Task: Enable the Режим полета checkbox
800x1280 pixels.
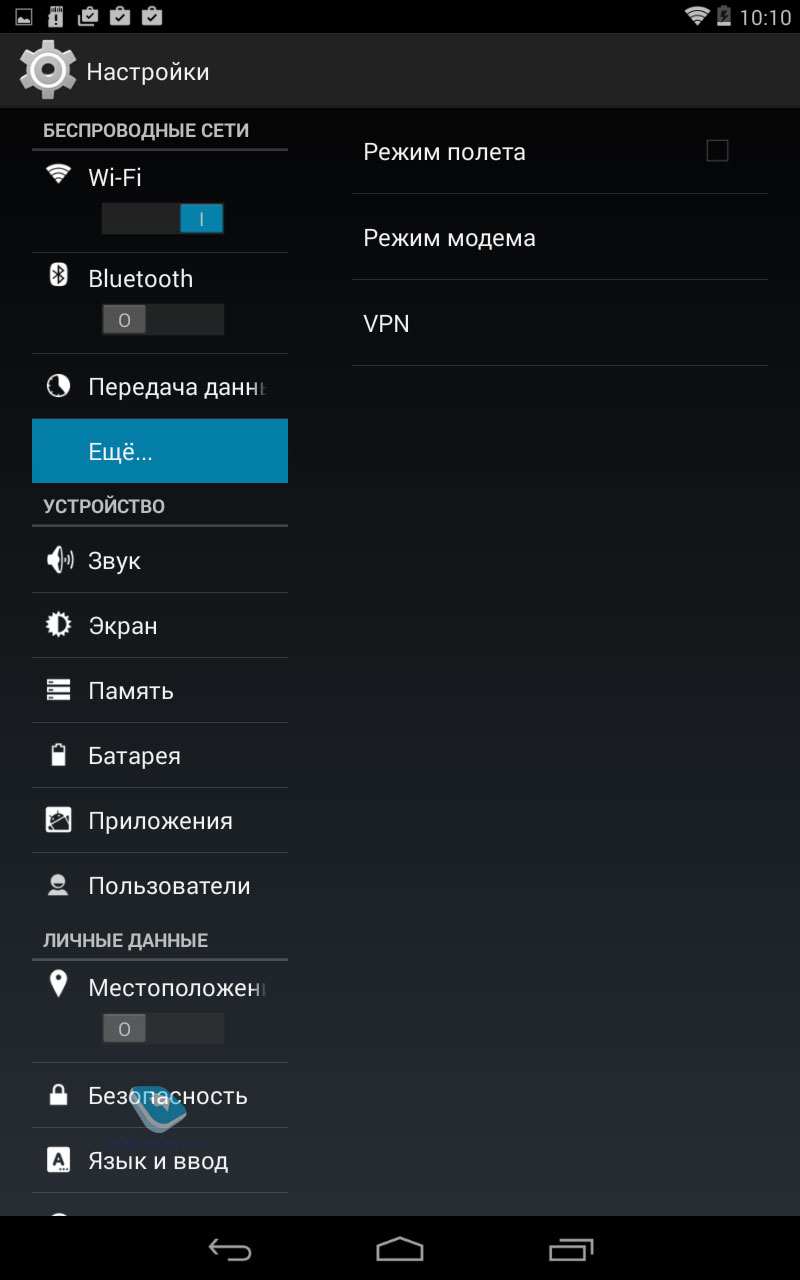Action: pos(717,151)
